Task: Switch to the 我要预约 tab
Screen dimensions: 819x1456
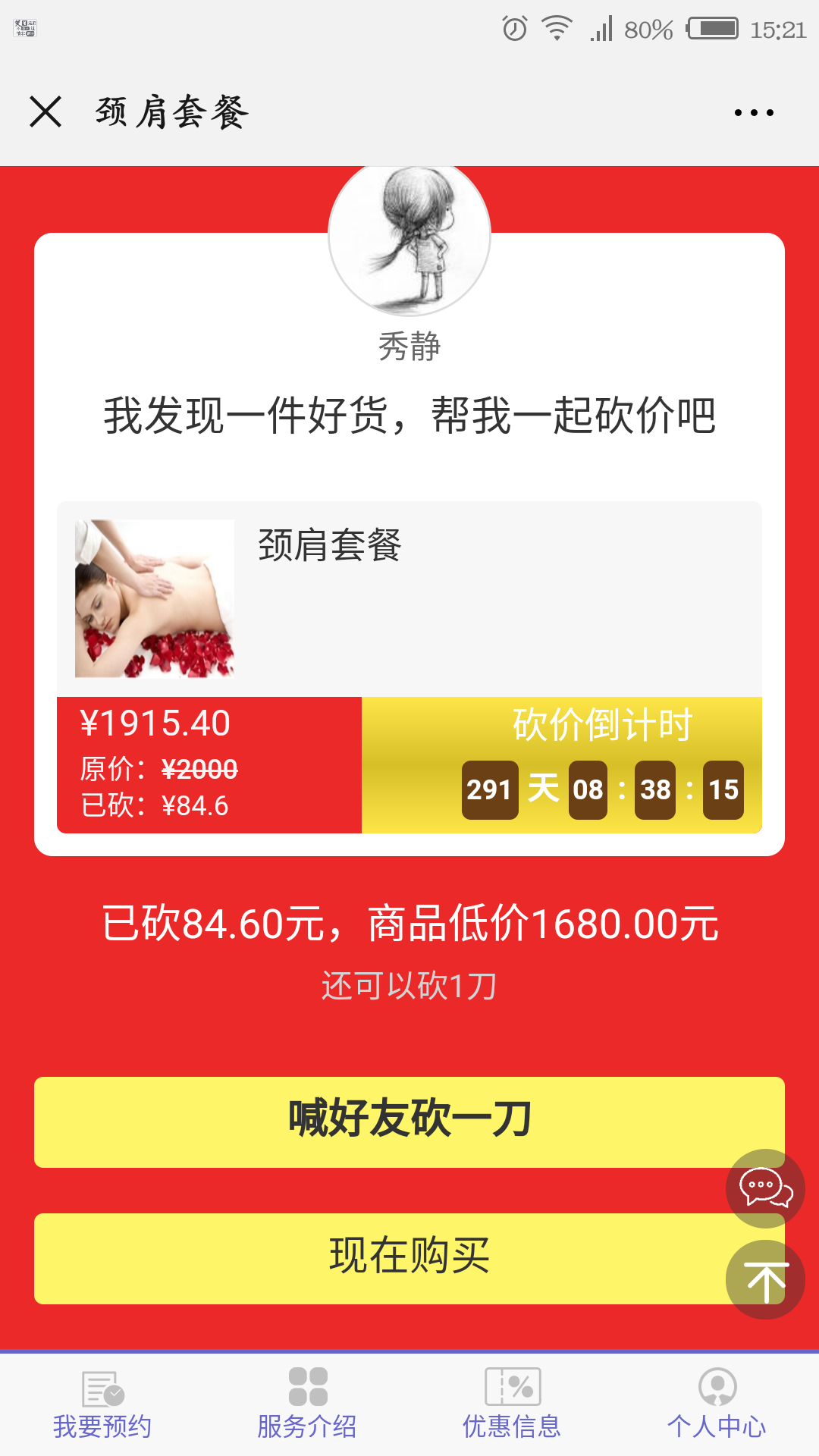Action: (102, 1404)
